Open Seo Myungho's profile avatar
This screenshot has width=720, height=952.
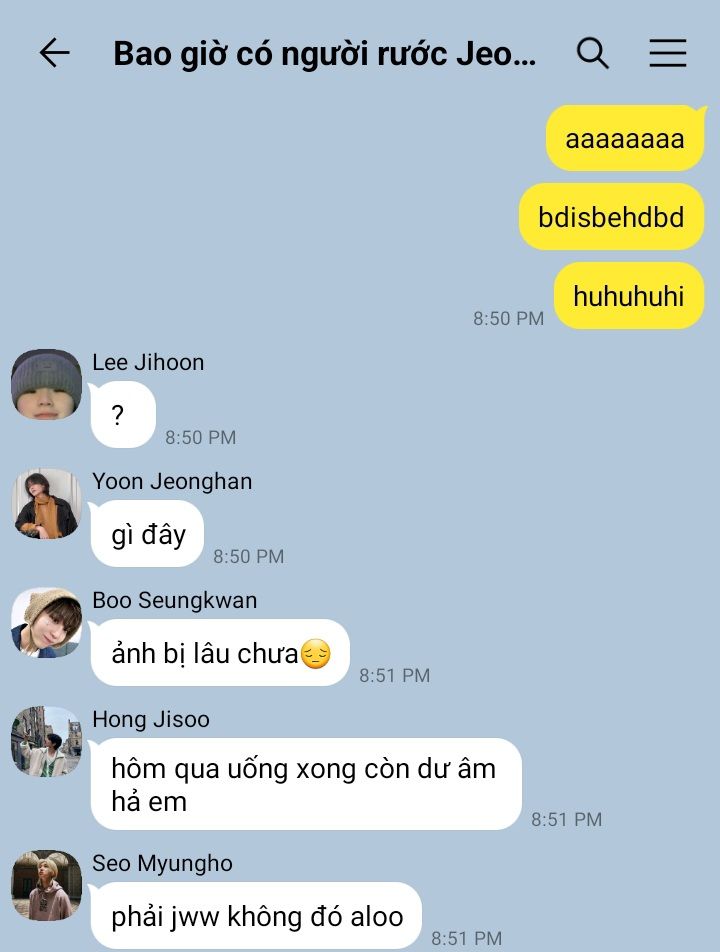46,885
